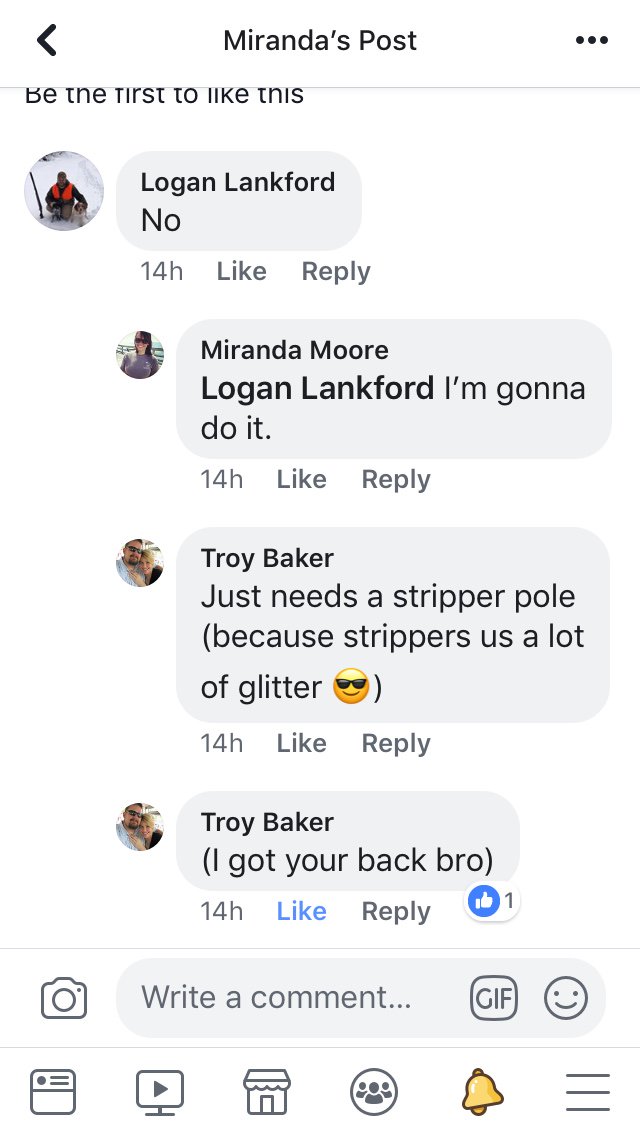View reactions on Troy Baker's last comment
Viewport: 640px width, 1136px height.
tap(492, 901)
